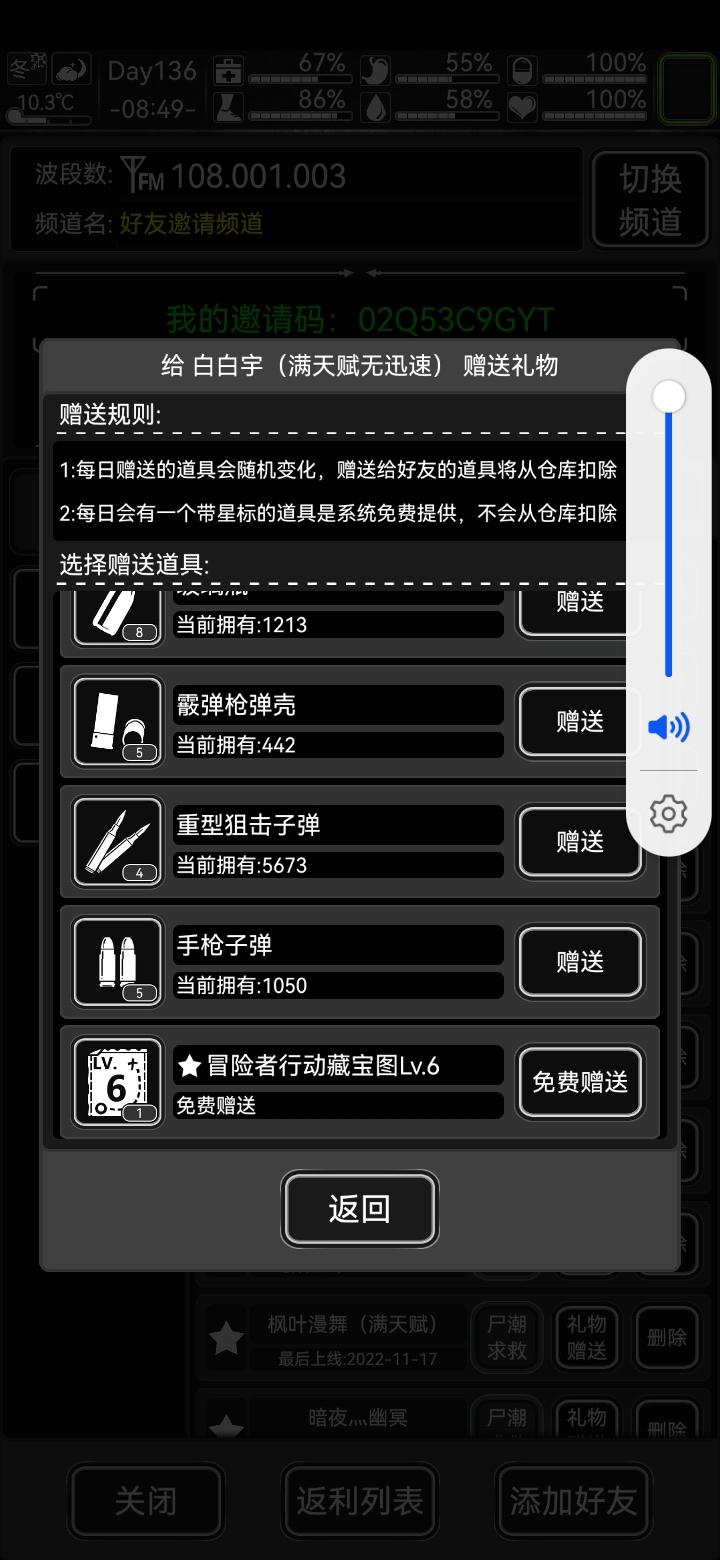Click the Lv.6 treasure map icon

point(116,1081)
